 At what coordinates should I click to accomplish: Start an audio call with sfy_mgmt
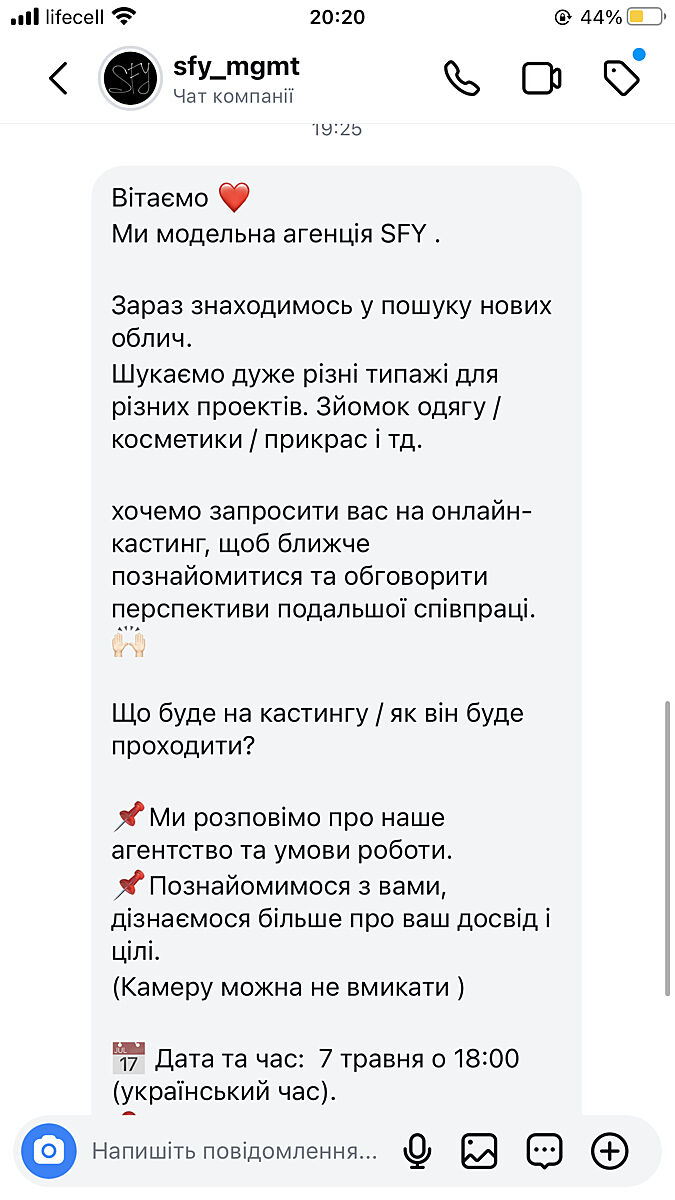[462, 79]
